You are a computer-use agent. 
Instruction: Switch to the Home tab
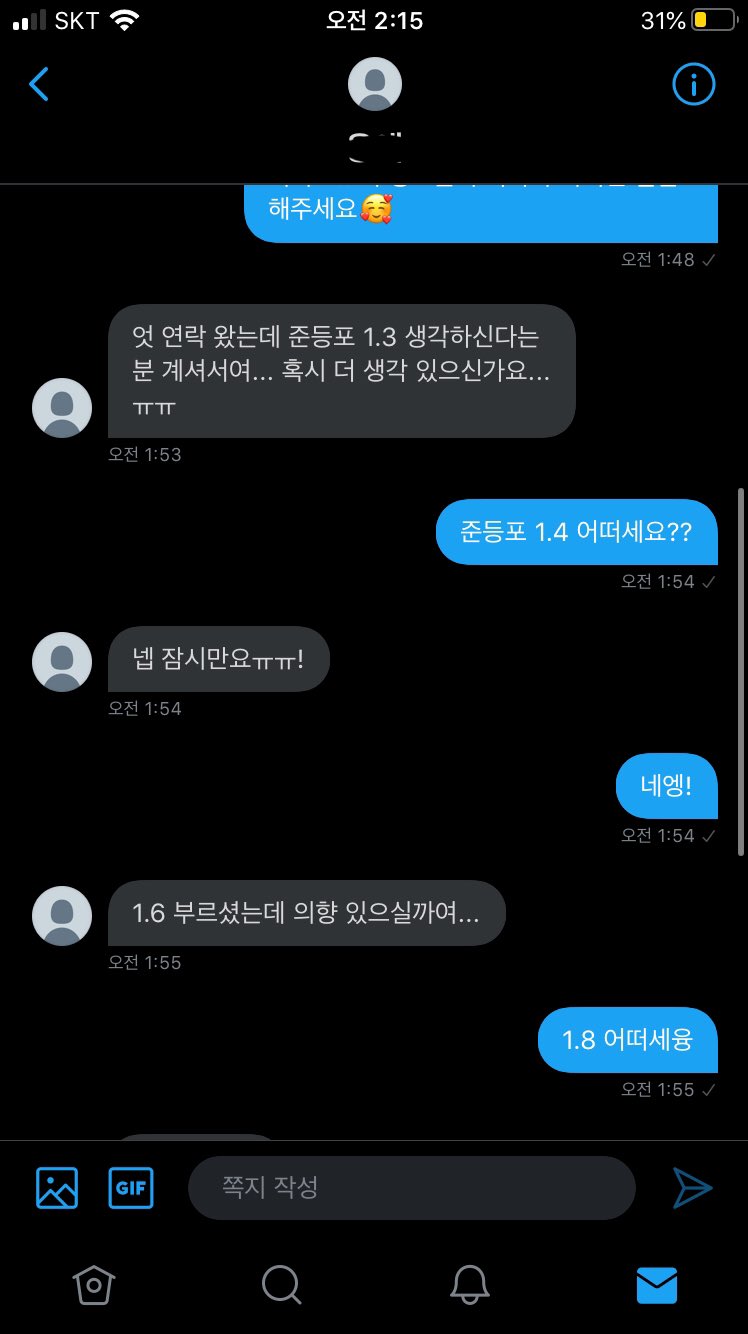click(x=94, y=1284)
